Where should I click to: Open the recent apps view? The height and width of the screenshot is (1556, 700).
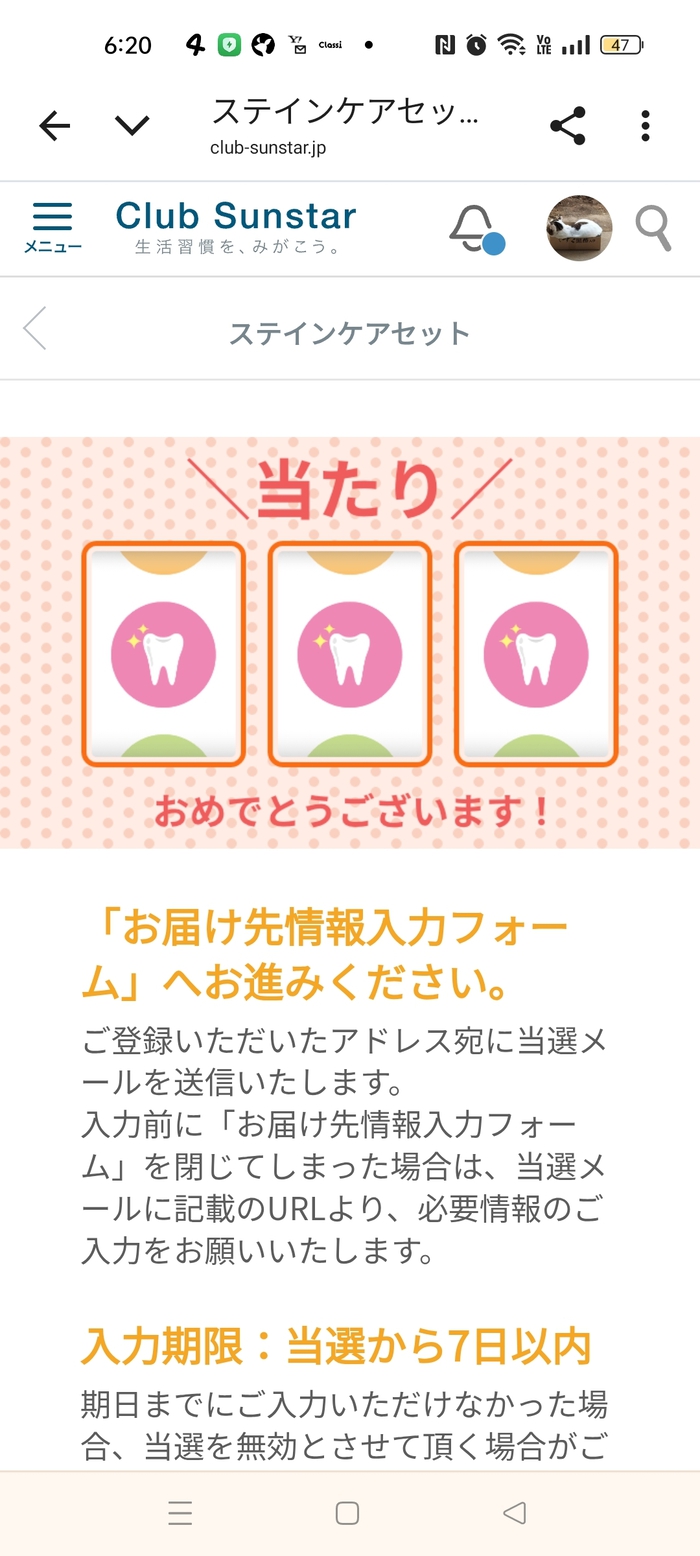coord(180,1513)
